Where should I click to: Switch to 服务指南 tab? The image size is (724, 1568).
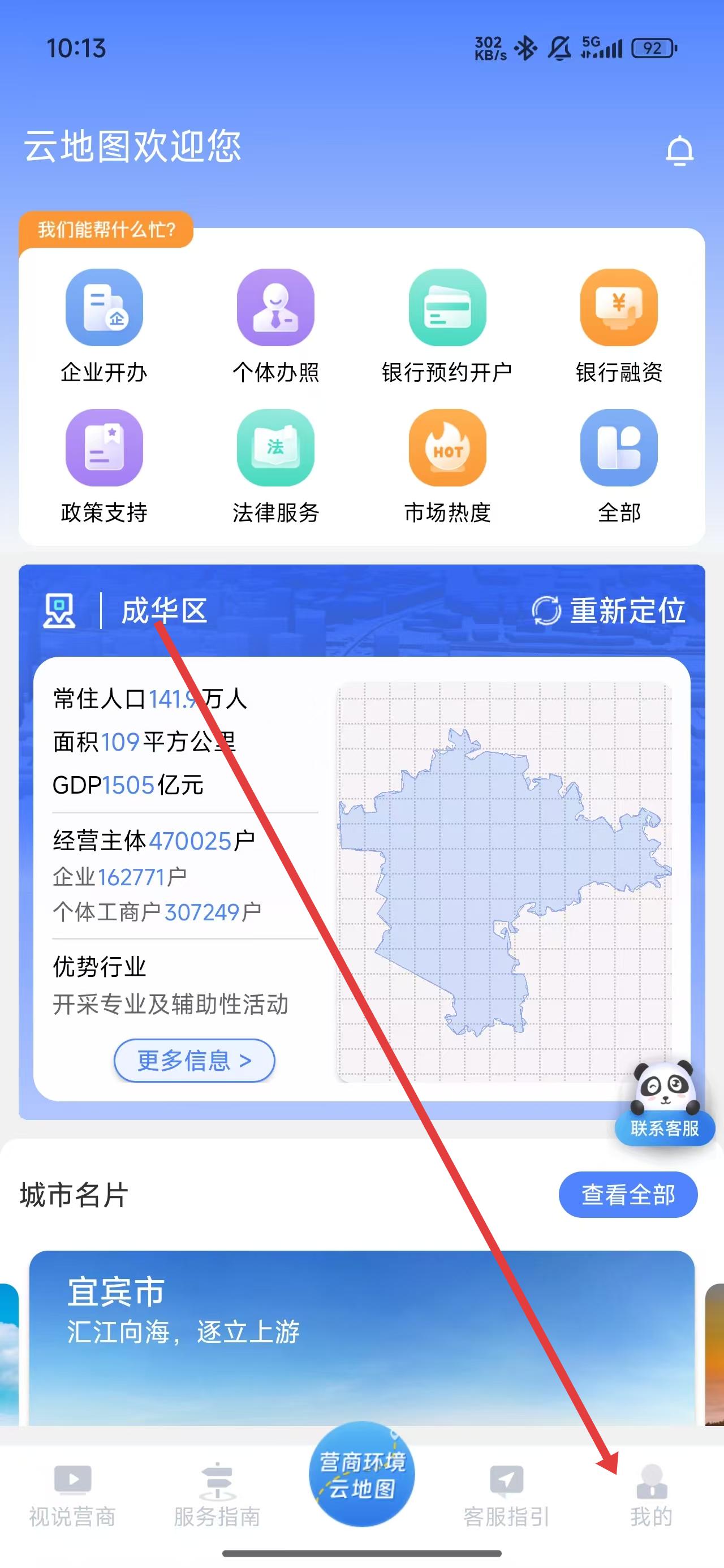pyautogui.click(x=217, y=1496)
